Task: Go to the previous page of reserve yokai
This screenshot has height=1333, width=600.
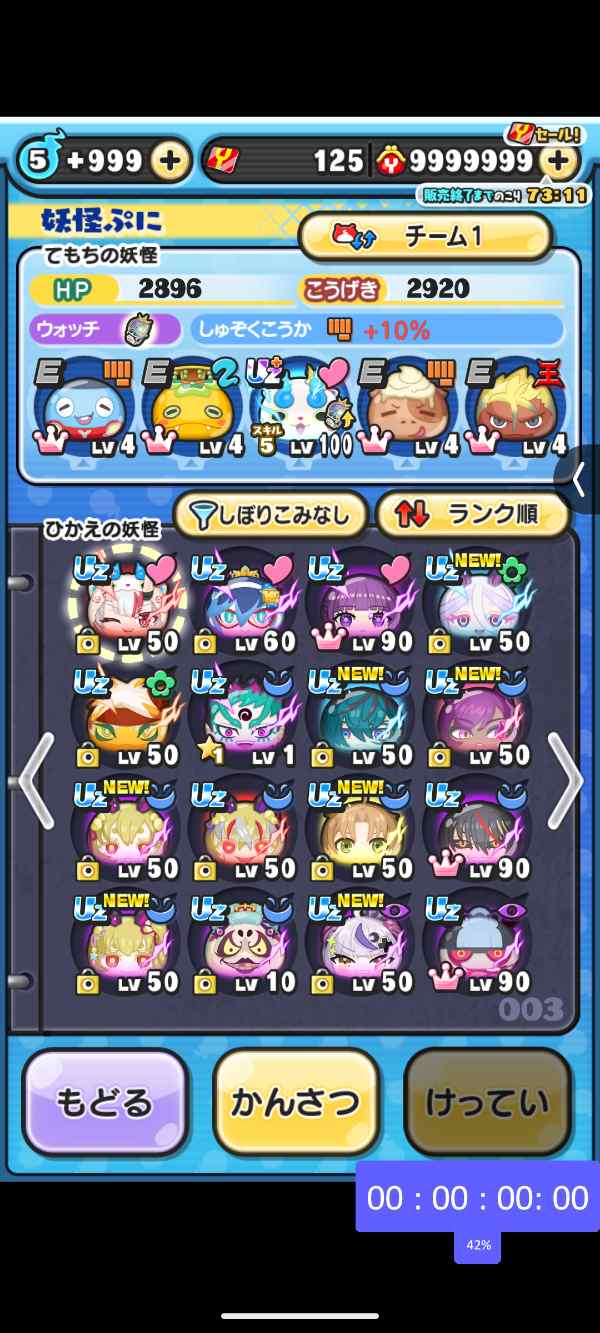Action: click(36, 779)
